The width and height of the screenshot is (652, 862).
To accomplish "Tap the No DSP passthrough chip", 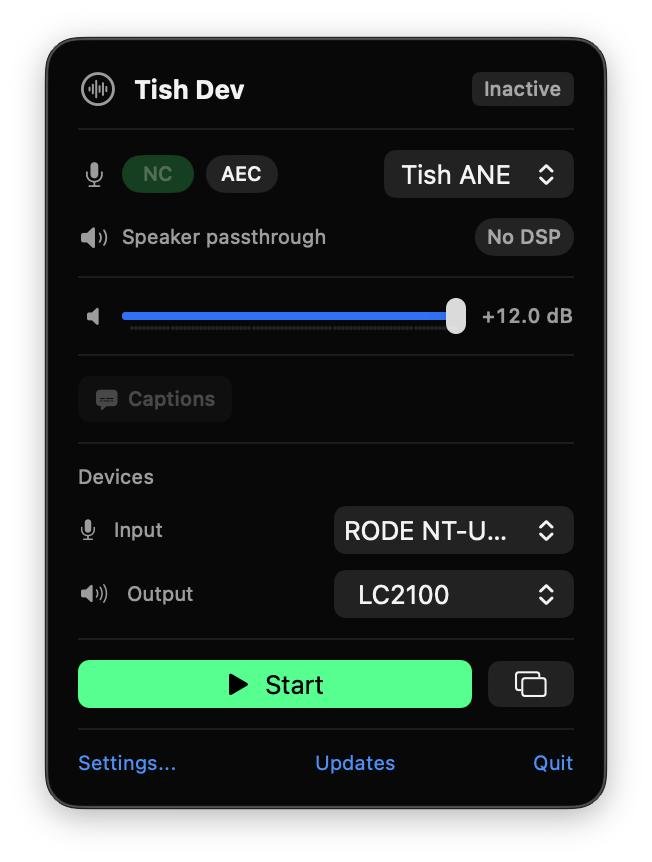I will pyautogui.click(x=523, y=237).
